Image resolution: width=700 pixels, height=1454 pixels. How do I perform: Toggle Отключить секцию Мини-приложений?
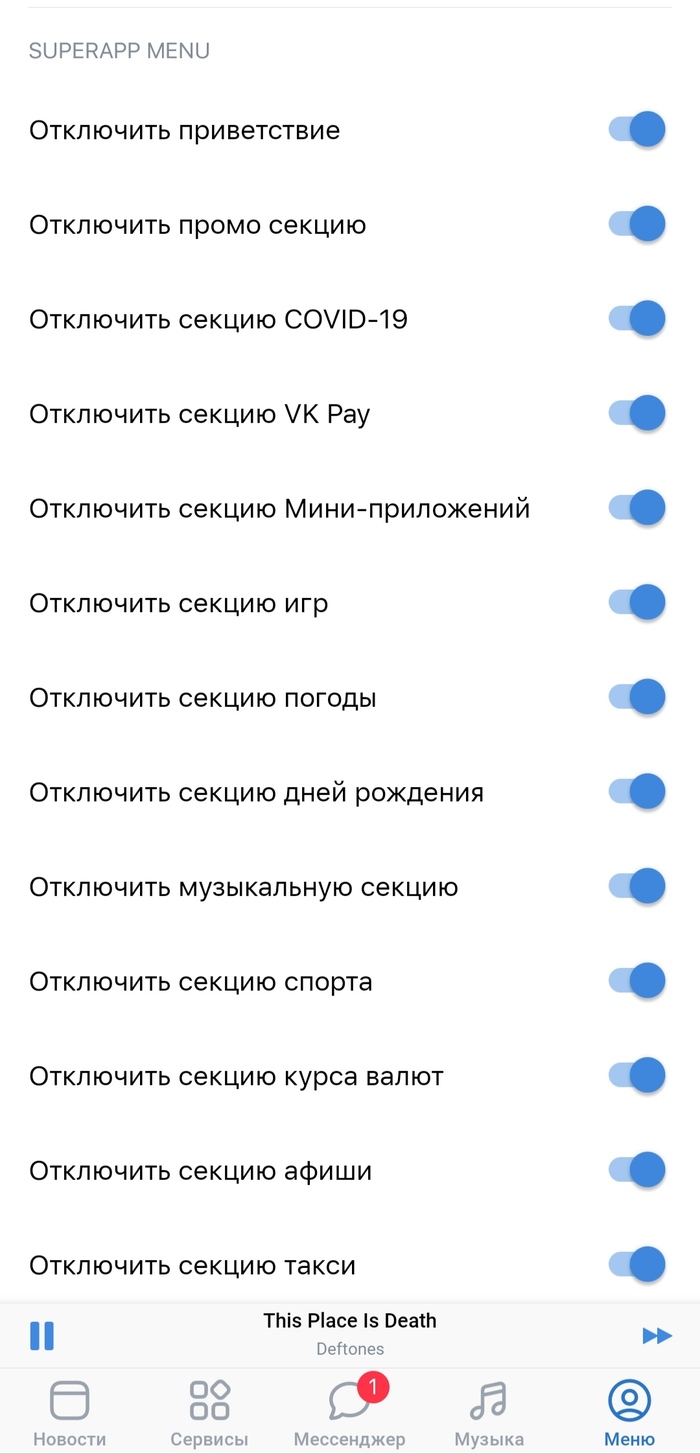[637, 508]
